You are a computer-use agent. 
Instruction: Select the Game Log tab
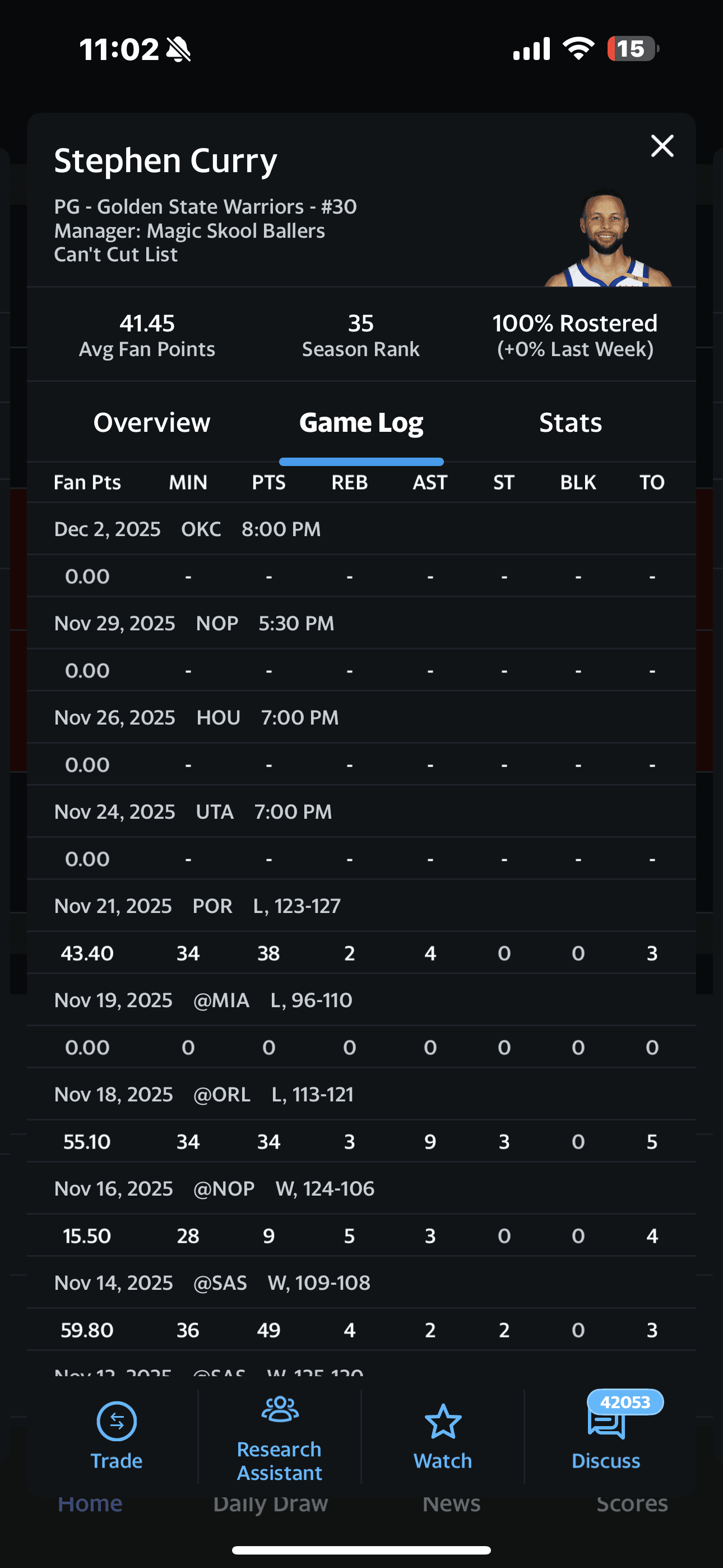(361, 422)
